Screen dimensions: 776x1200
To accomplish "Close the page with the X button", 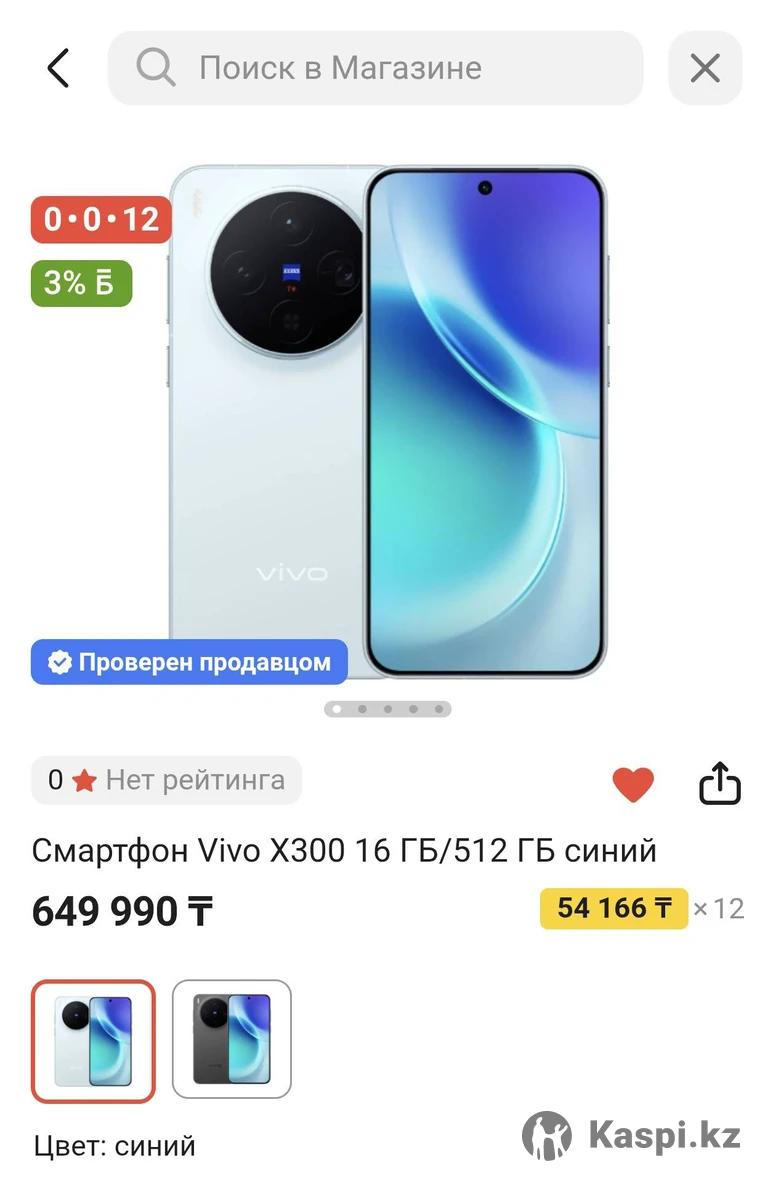I will pyautogui.click(x=705, y=68).
